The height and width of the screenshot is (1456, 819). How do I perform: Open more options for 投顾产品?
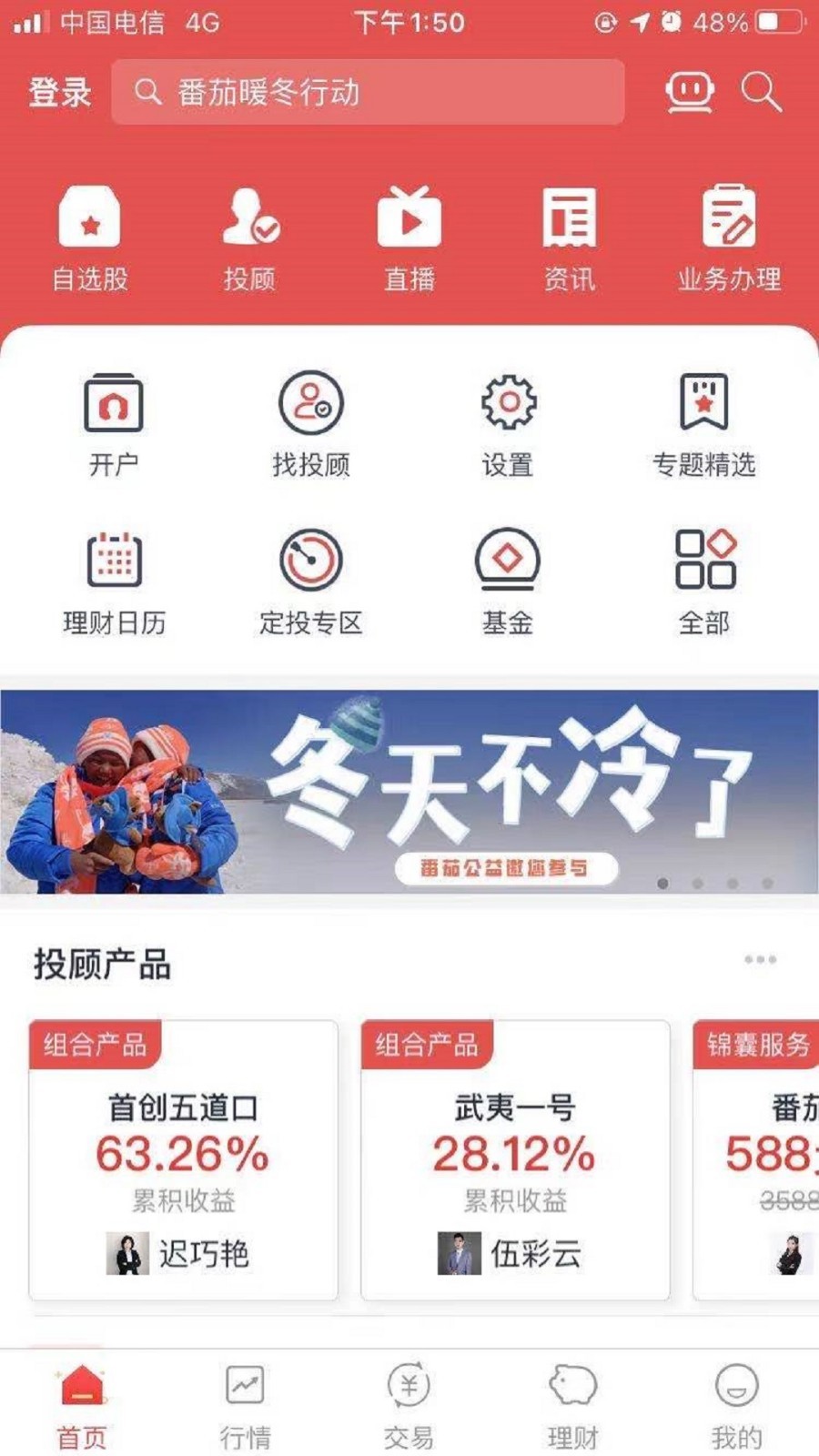pos(760,959)
